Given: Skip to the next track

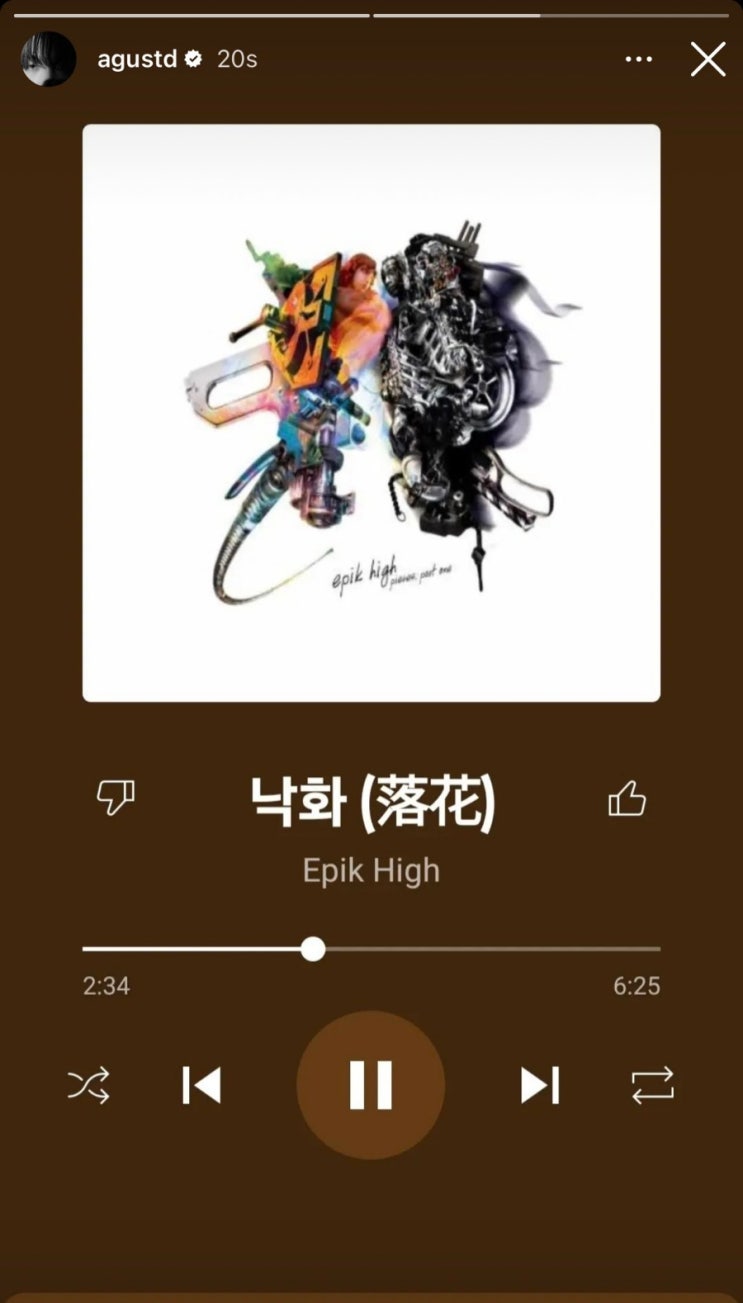Looking at the screenshot, I should click(x=539, y=1083).
